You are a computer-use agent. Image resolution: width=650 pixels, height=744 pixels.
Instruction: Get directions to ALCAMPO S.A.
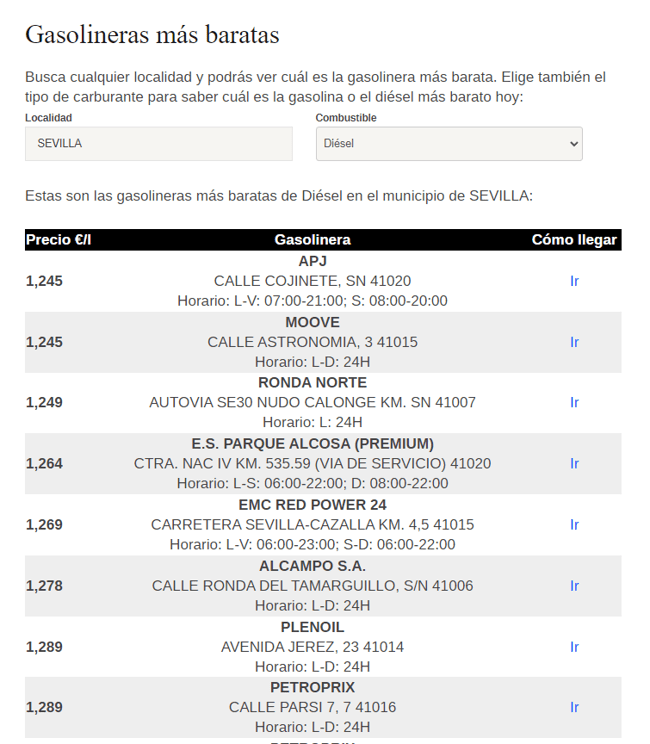(574, 586)
